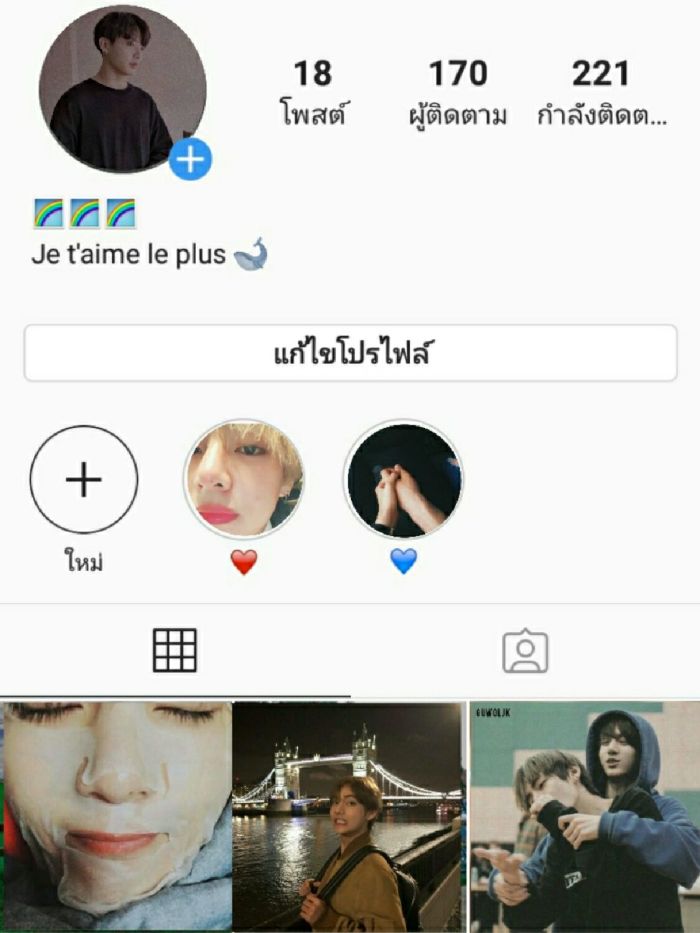View the 221 following list
The image size is (700, 933).
(601, 92)
